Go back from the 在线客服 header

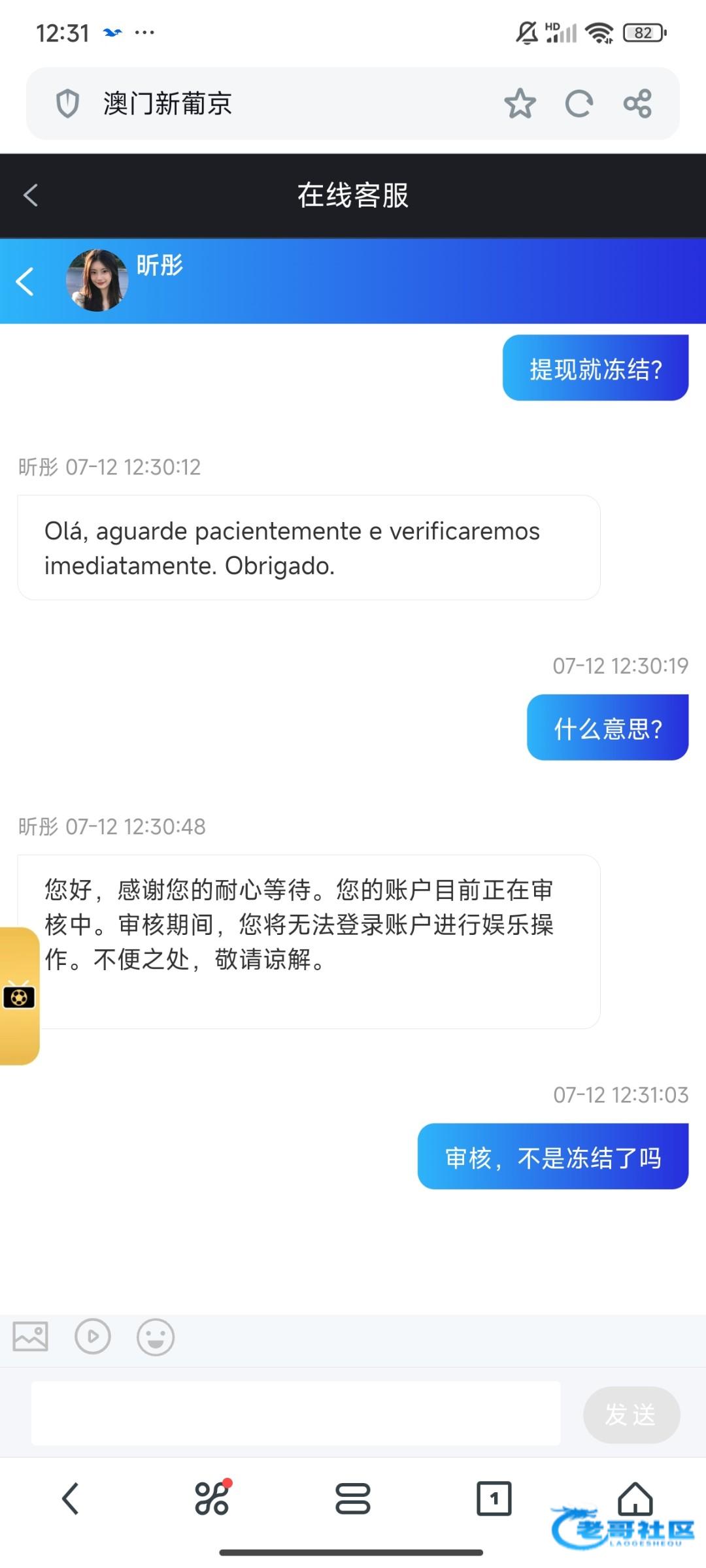31,195
